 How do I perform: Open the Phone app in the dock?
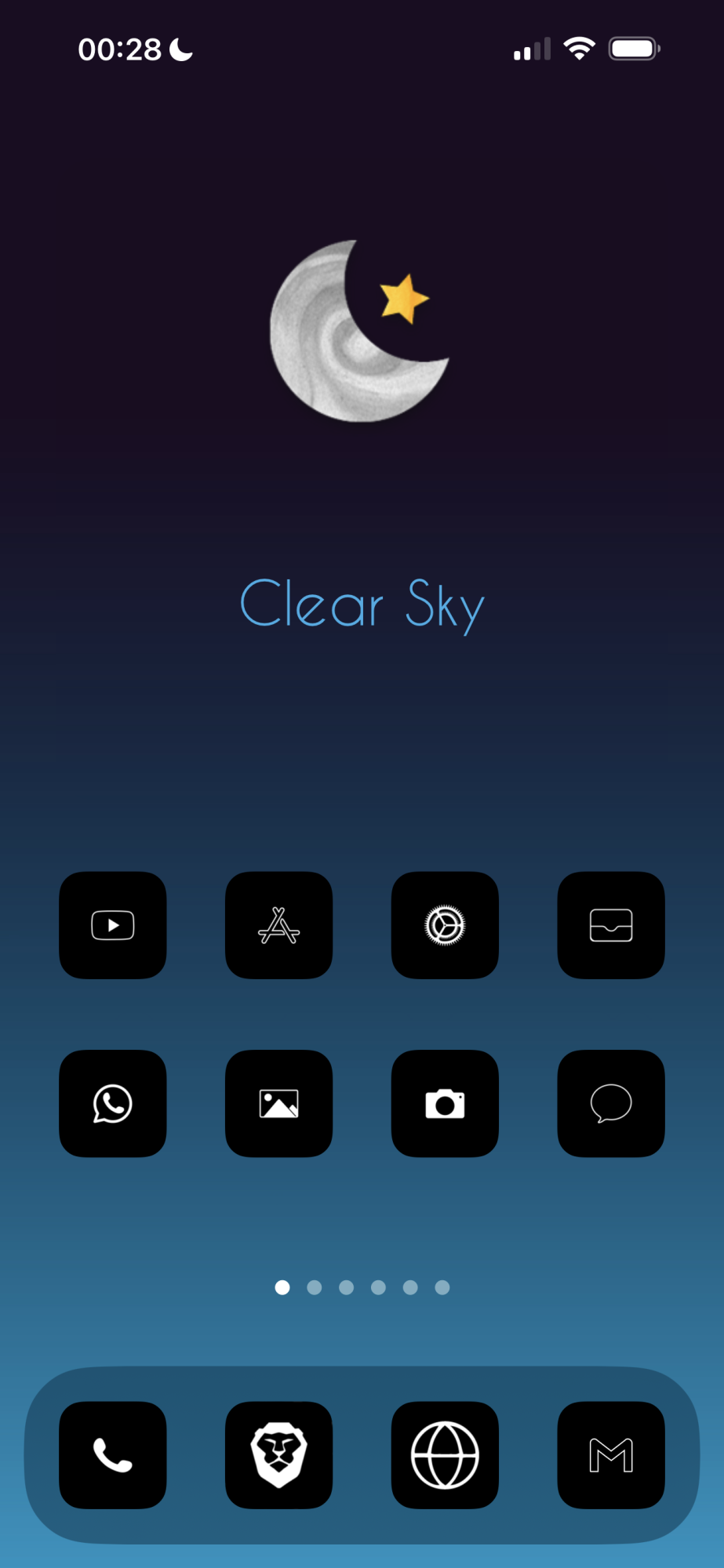(113, 1454)
